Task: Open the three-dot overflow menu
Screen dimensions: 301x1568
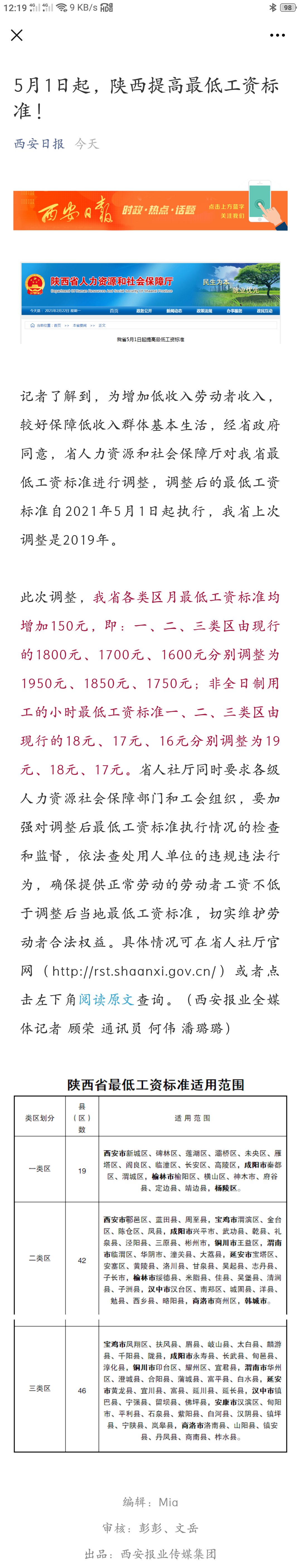Action: click(277, 35)
